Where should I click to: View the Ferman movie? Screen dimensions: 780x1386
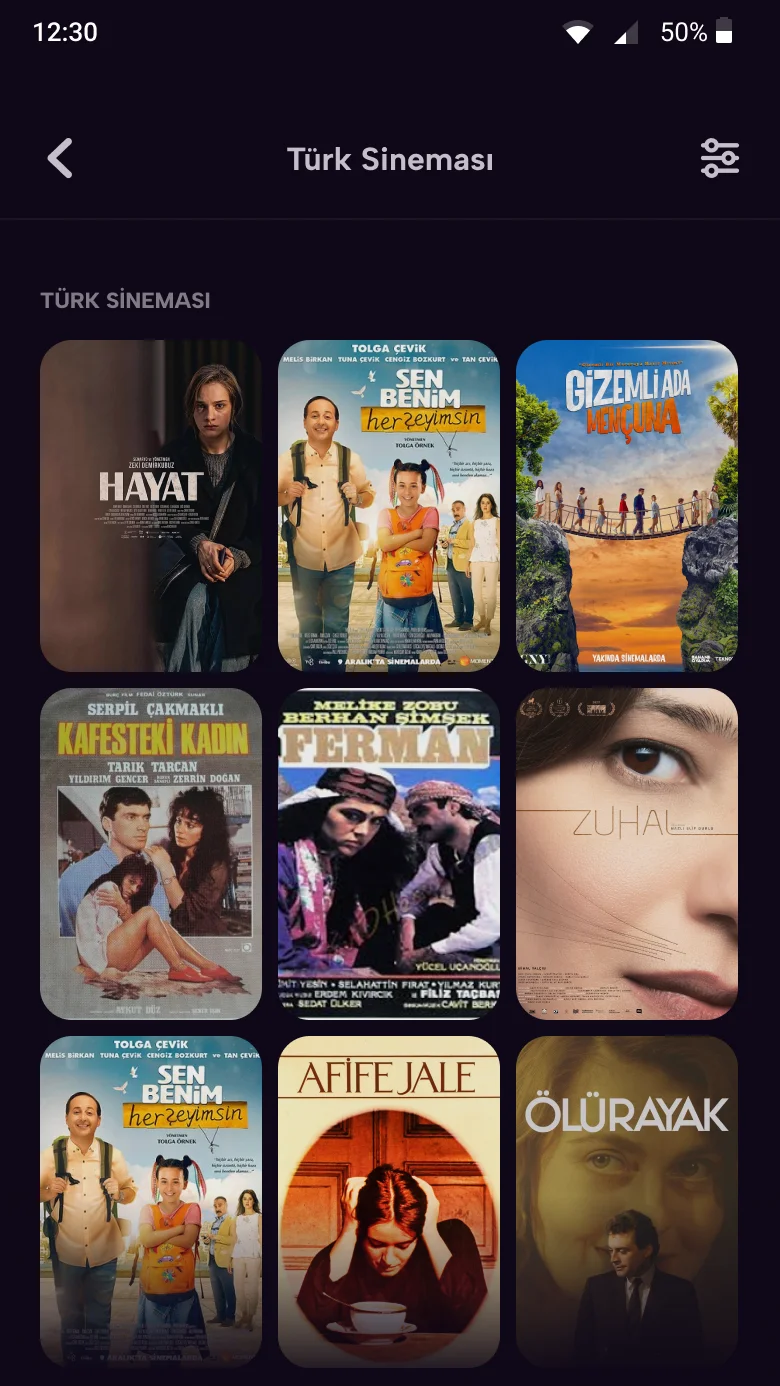point(389,854)
